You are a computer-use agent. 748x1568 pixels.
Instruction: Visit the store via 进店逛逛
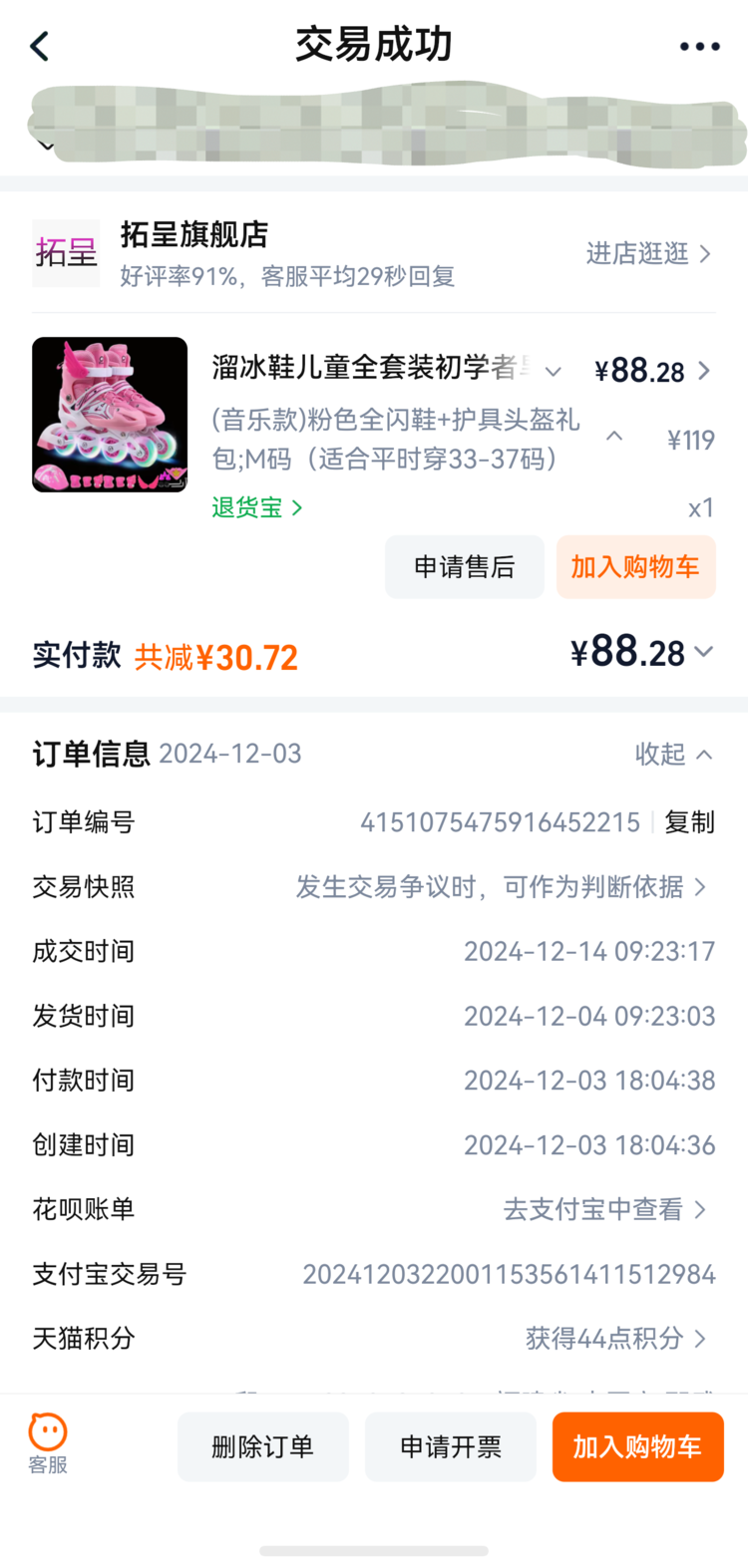(x=648, y=253)
